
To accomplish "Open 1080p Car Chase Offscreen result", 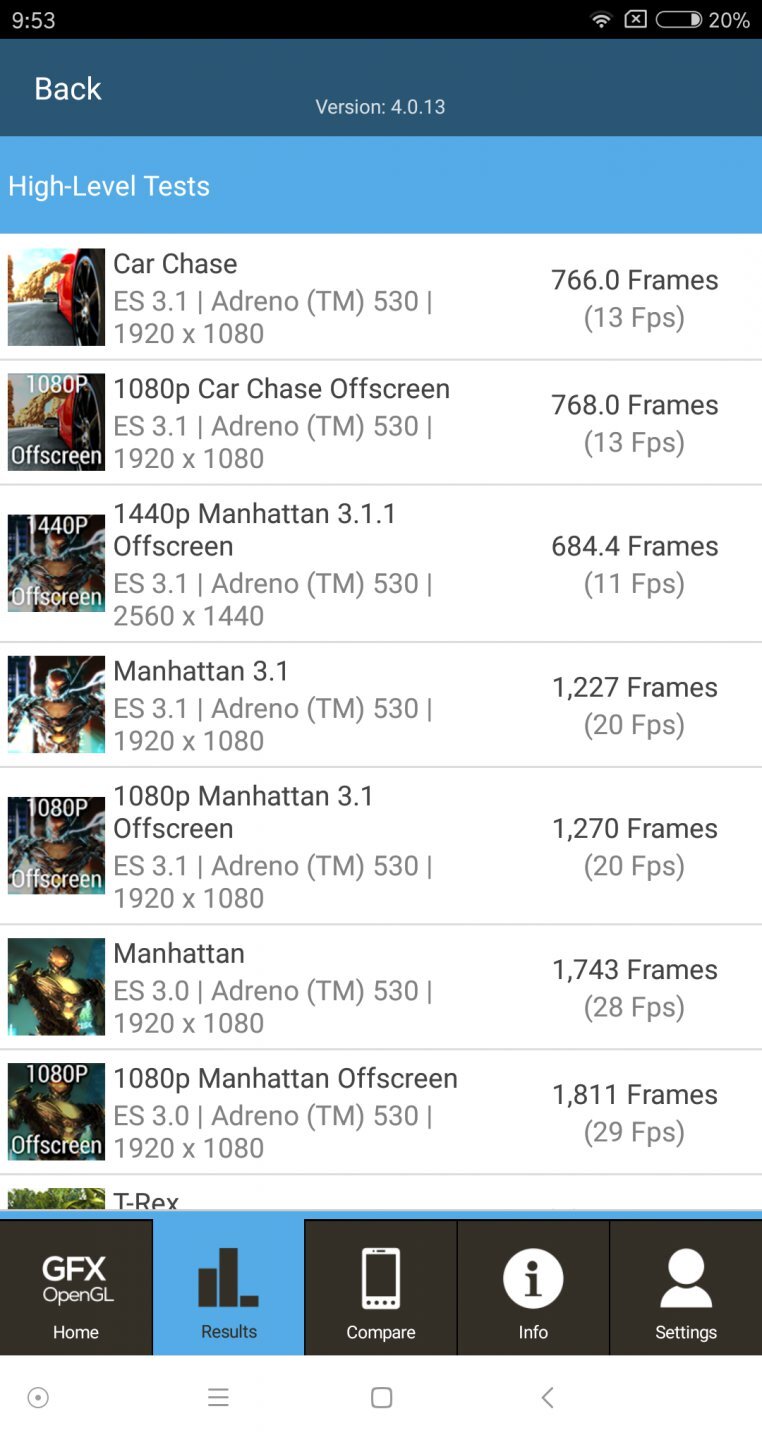I will click(380, 422).
